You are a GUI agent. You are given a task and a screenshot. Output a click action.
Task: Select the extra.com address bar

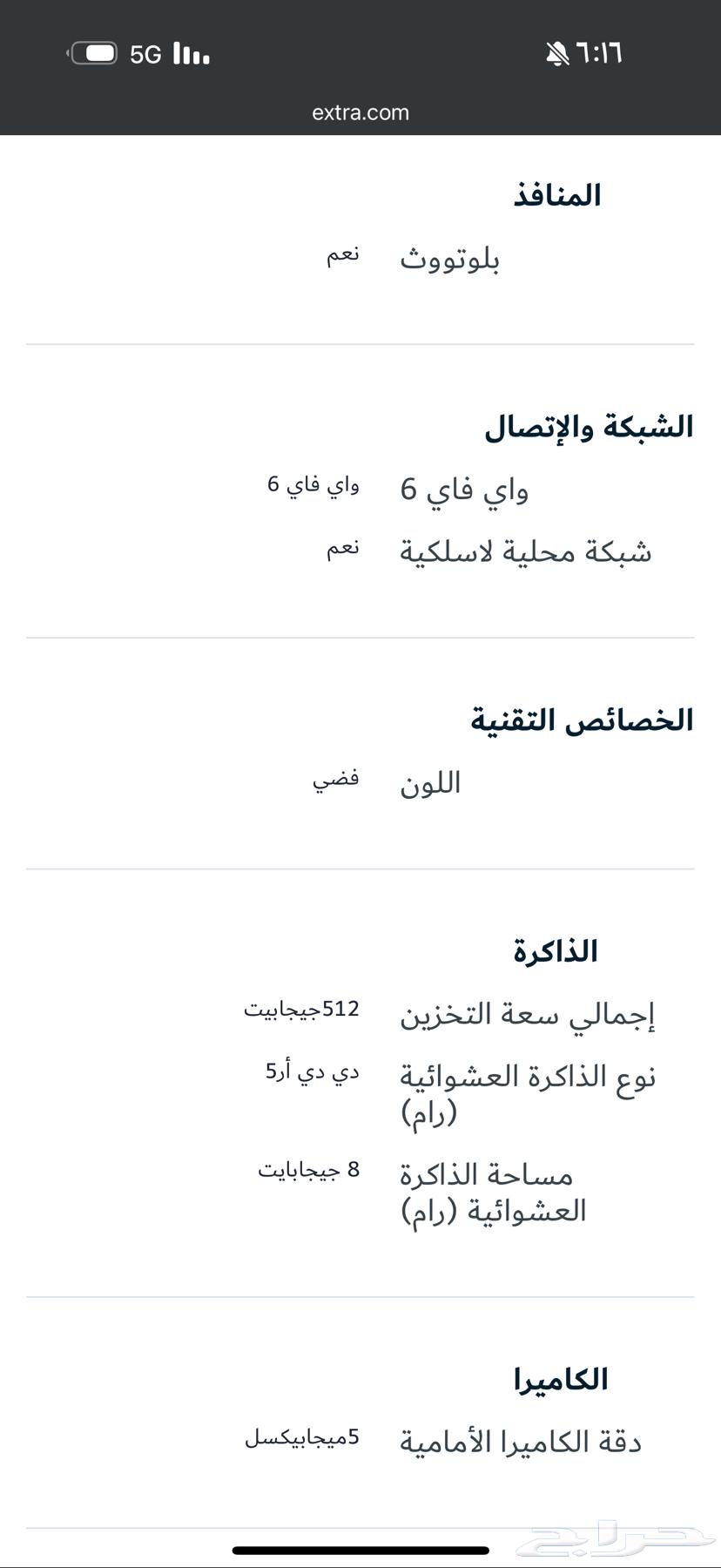click(x=360, y=112)
